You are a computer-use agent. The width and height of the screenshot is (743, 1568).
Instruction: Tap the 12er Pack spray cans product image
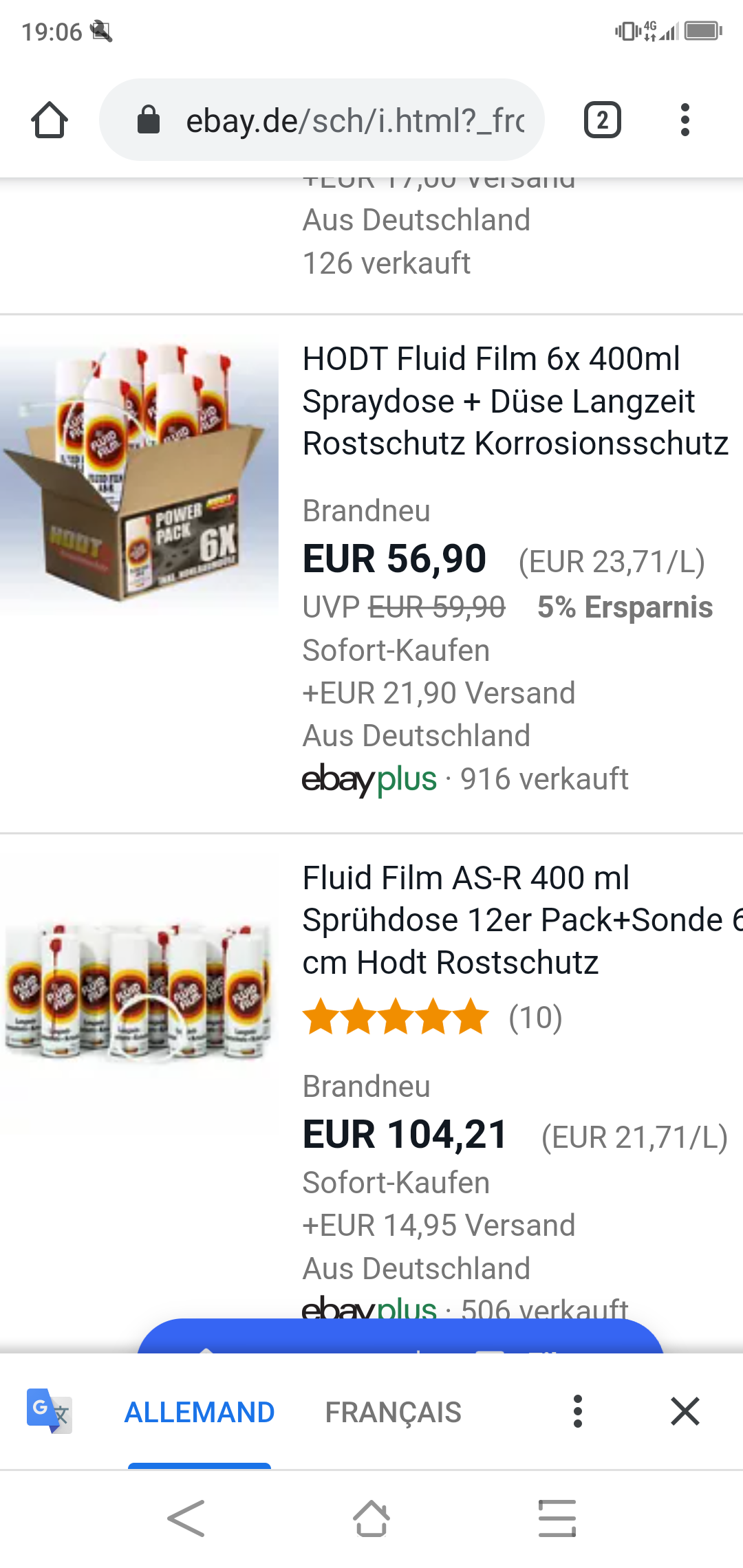pyautogui.click(x=140, y=990)
